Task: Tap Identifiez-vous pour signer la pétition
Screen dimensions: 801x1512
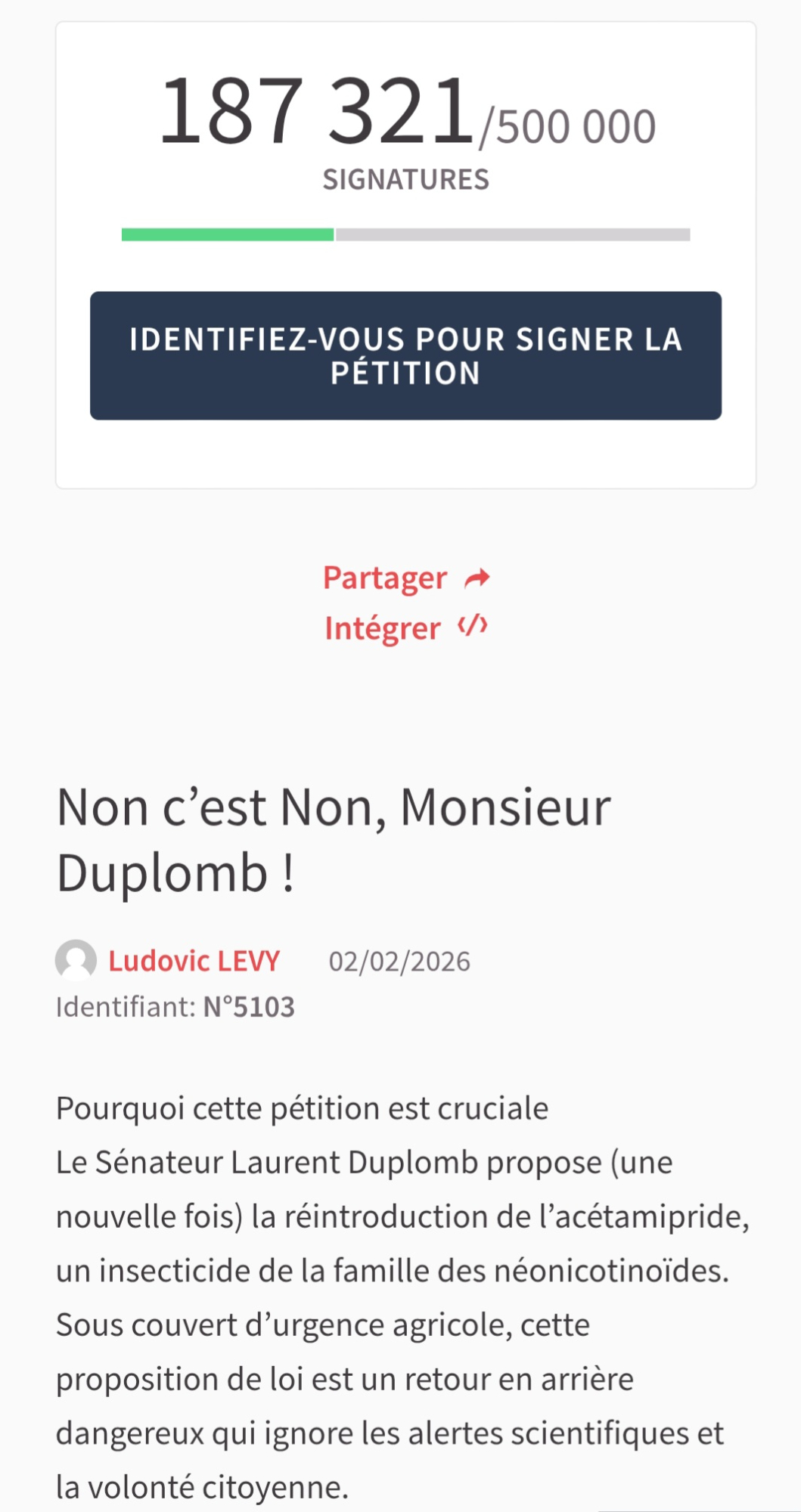Action: tap(405, 355)
